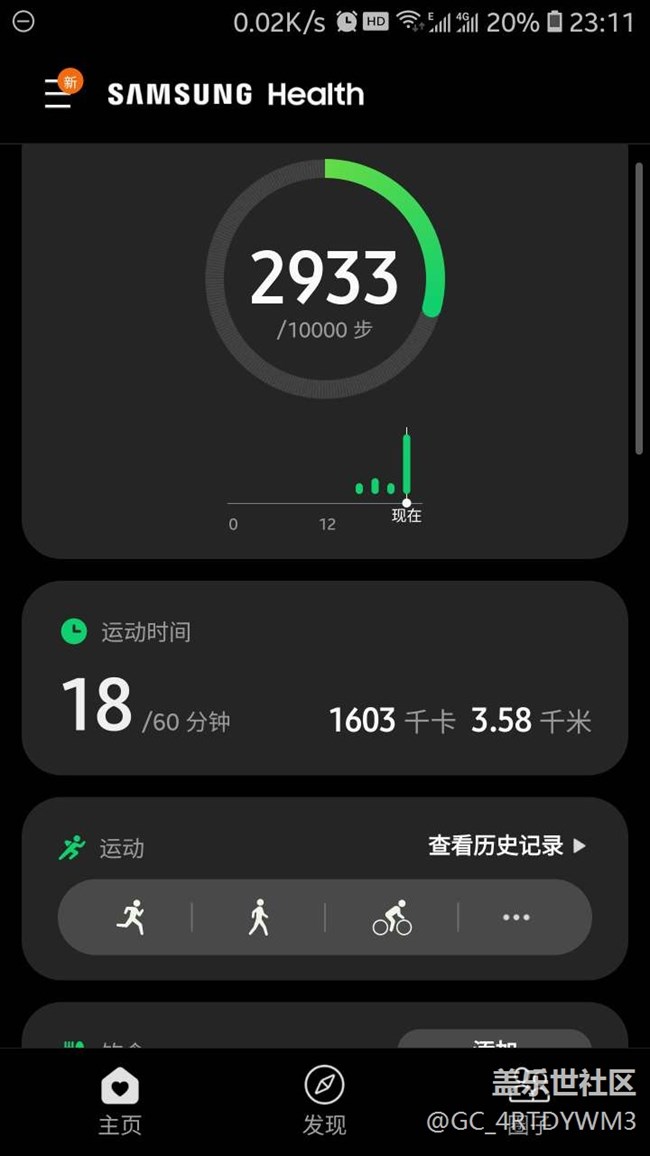The width and height of the screenshot is (650, 1156).
Task: Start a cycling workout
Action: 392,917
